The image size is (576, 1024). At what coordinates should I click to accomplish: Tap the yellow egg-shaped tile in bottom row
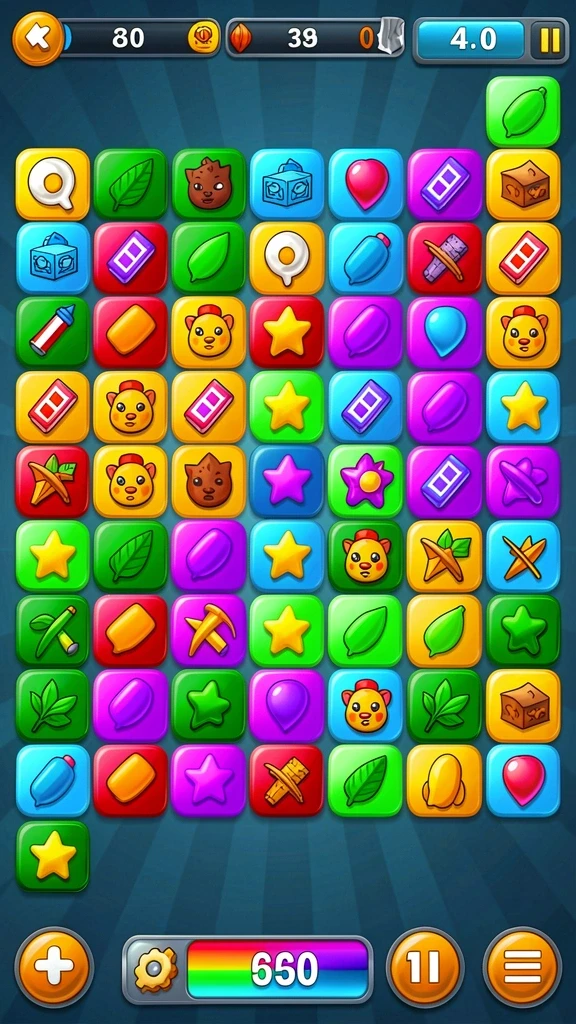click(x=444, y=780)
